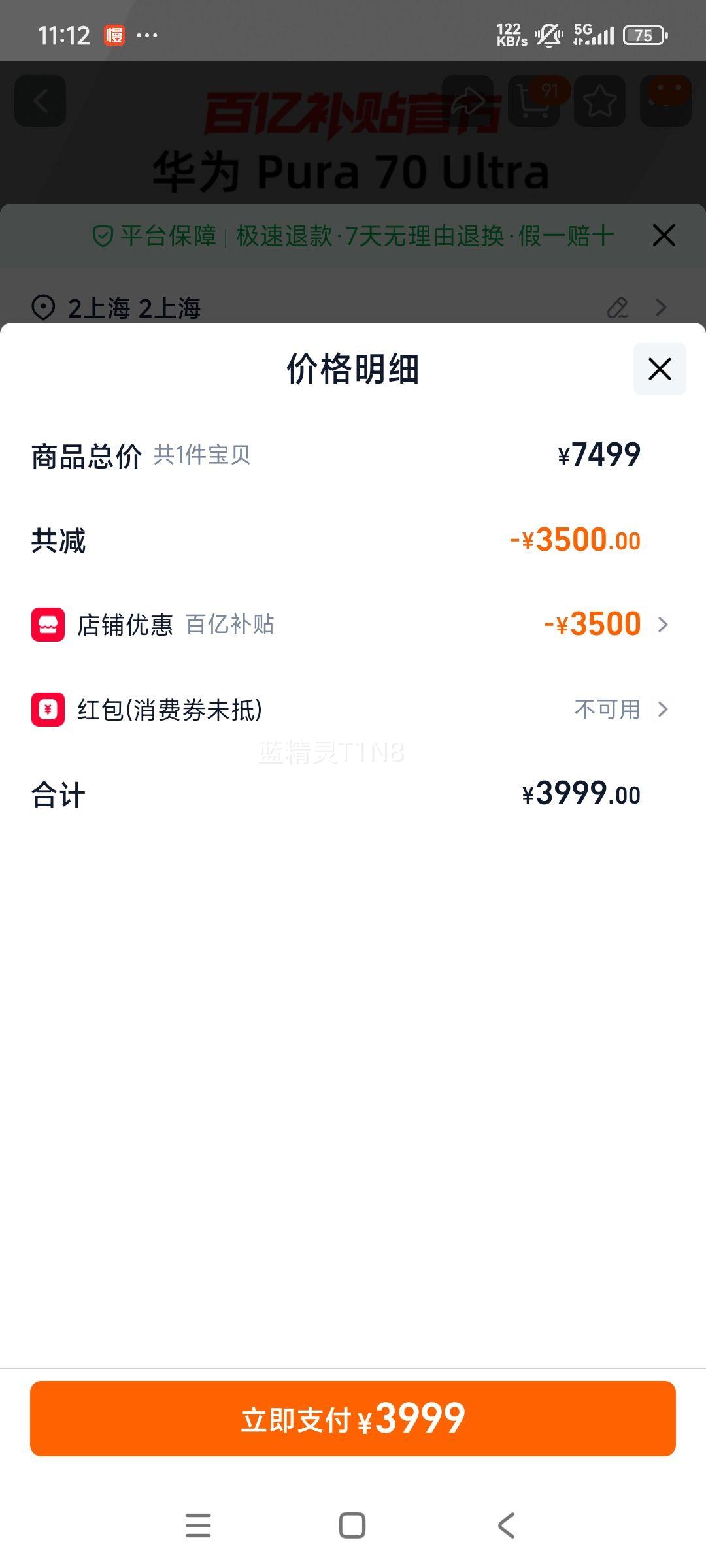Tap 立即支付 ¥3999 to pay now
The width and height of the screenshot is (706, 1568).
[x=353, y=1418]
